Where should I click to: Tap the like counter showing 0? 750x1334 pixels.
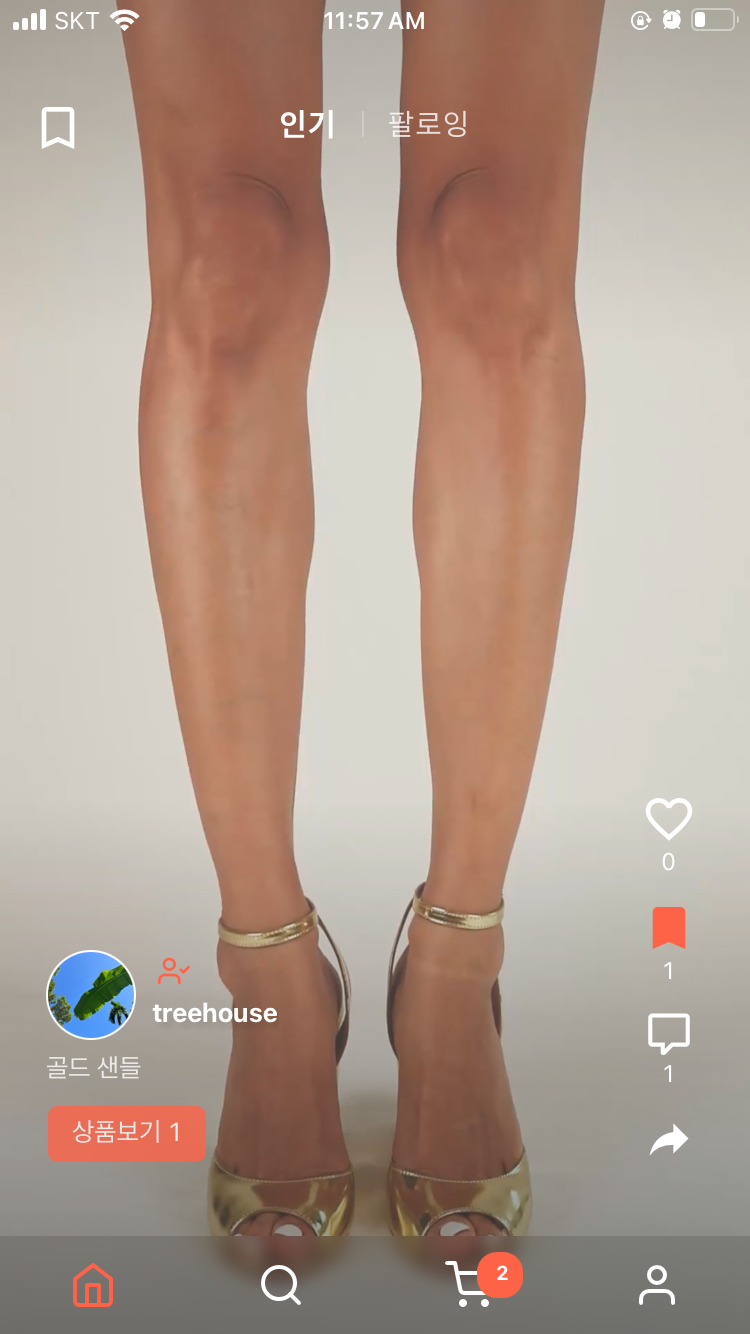tap(668, 862)
